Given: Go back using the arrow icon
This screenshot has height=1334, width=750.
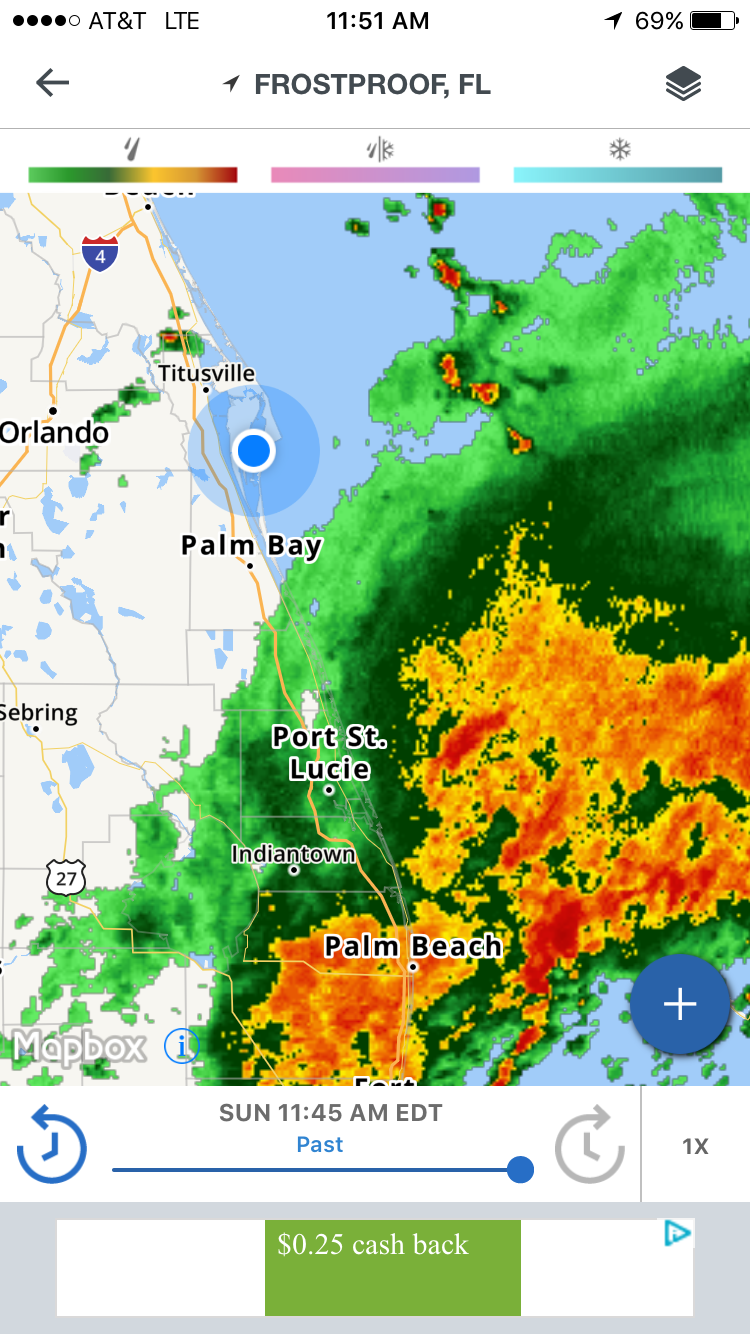Looking at the screenshot, I should [x=52, y=83].
